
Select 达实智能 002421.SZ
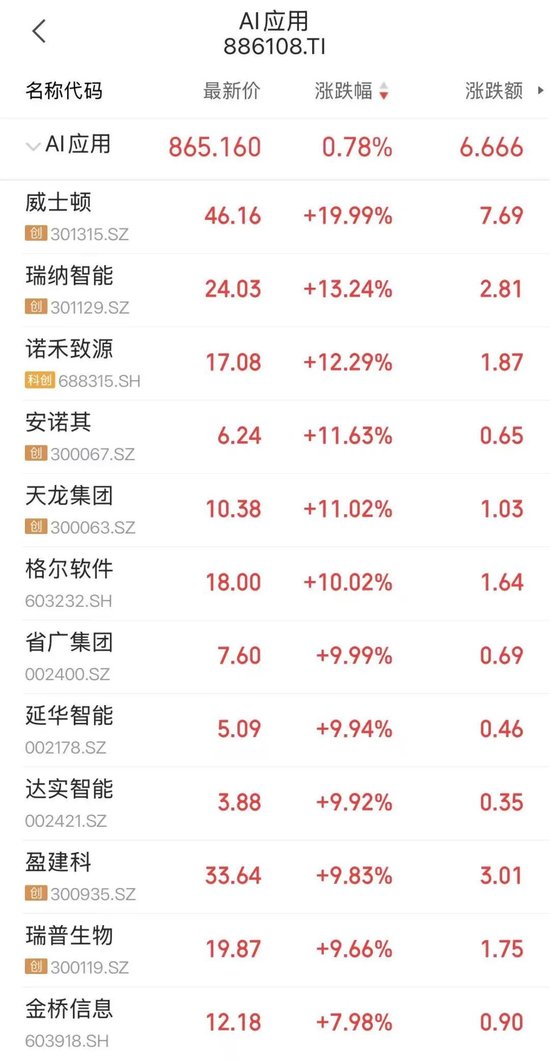tap(275, 803)
